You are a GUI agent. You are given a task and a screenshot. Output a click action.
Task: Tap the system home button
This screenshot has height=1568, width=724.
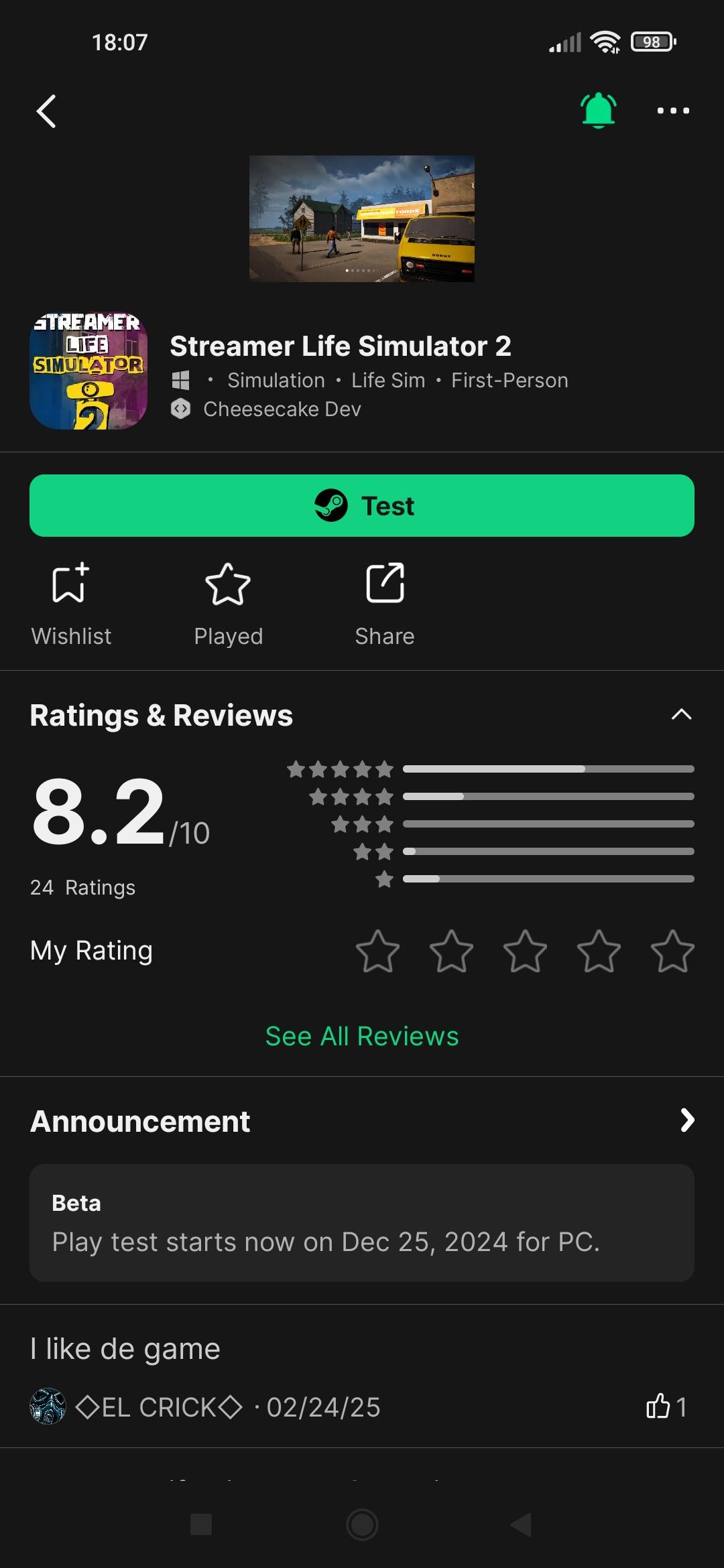click(362, 1524)
